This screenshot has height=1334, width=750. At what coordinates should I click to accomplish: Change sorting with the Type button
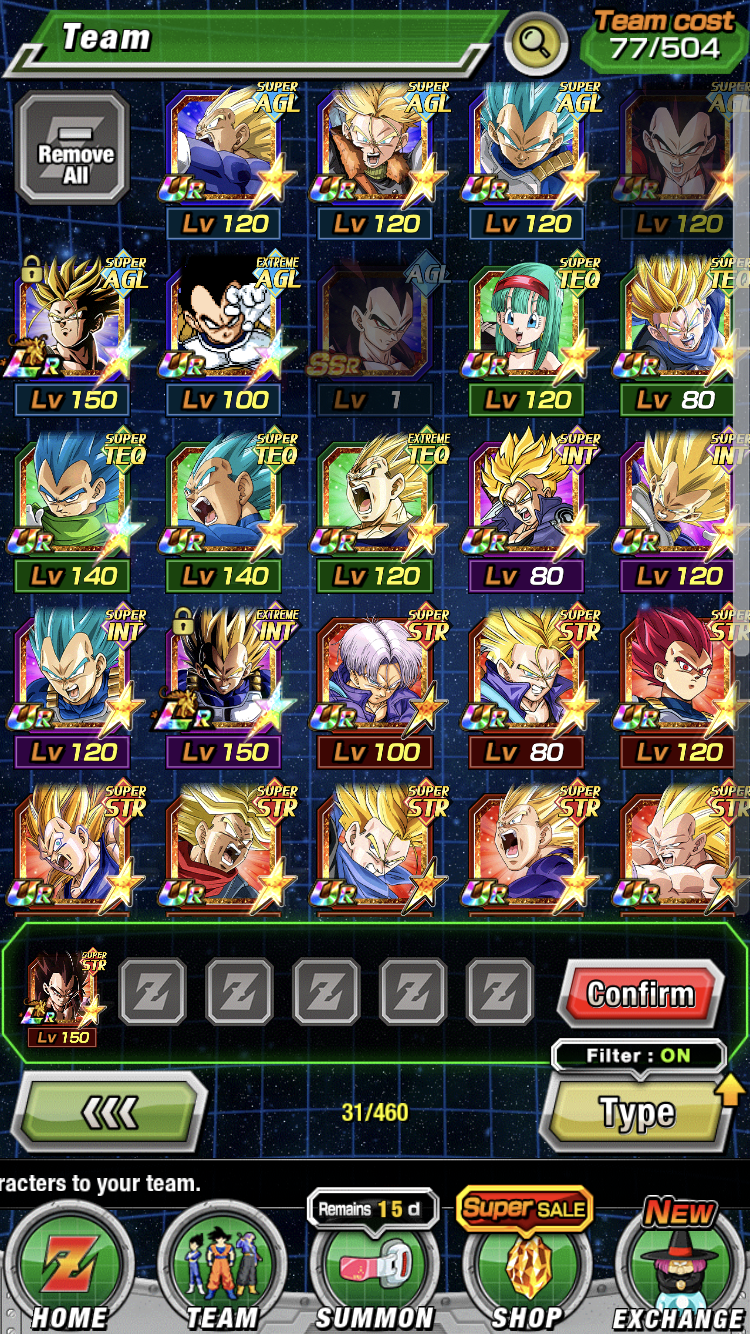click(637, 1111)
